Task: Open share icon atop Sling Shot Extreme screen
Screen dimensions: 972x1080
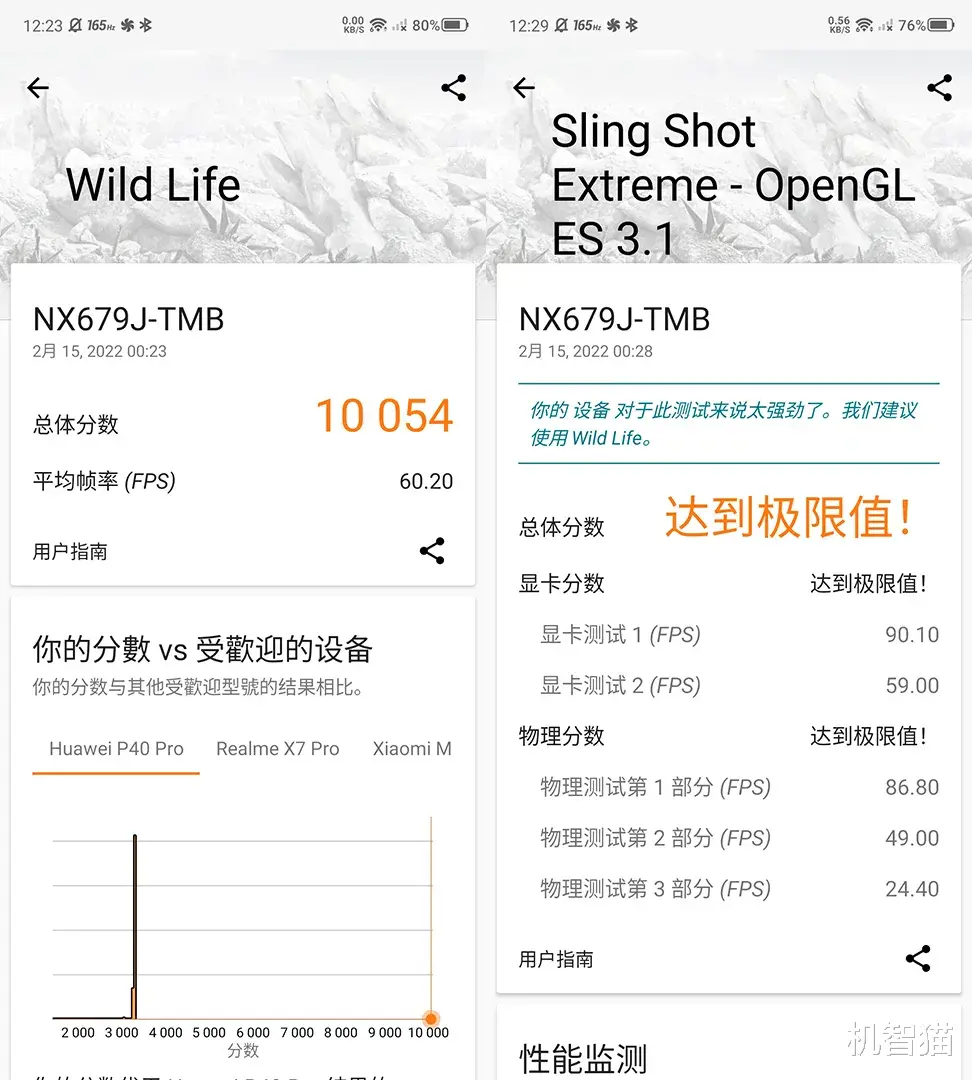Action: pyautogui.click(x=939, y=87)
